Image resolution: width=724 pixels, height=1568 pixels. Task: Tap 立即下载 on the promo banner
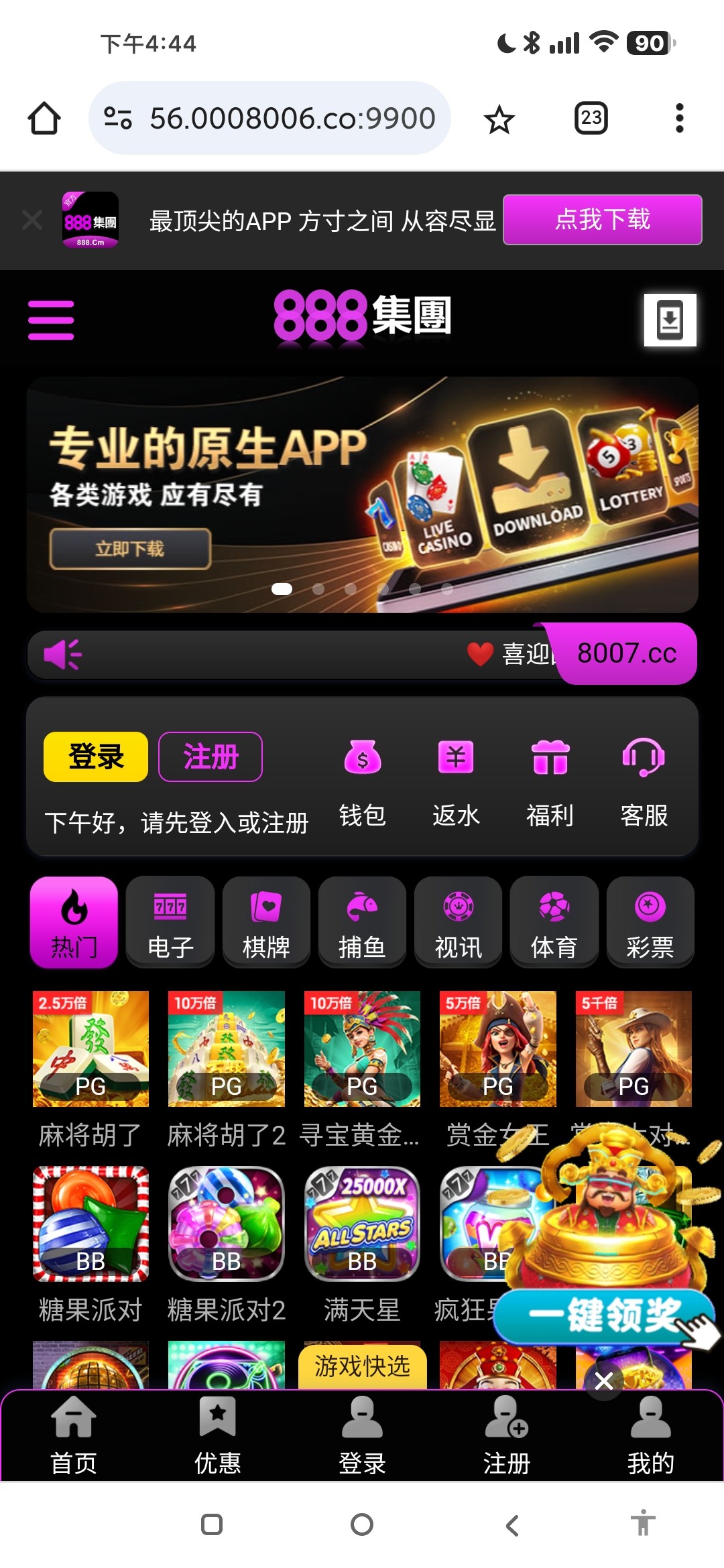pos(130,549)
